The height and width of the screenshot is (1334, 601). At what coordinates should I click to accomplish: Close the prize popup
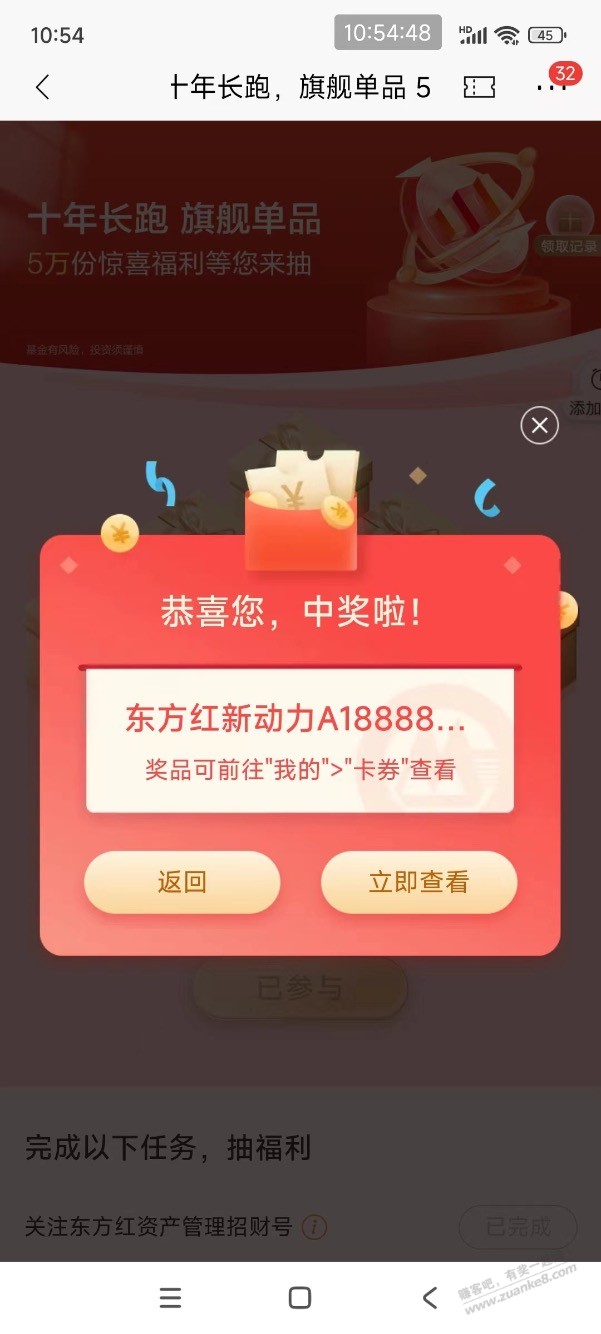[x=539, y=427]
